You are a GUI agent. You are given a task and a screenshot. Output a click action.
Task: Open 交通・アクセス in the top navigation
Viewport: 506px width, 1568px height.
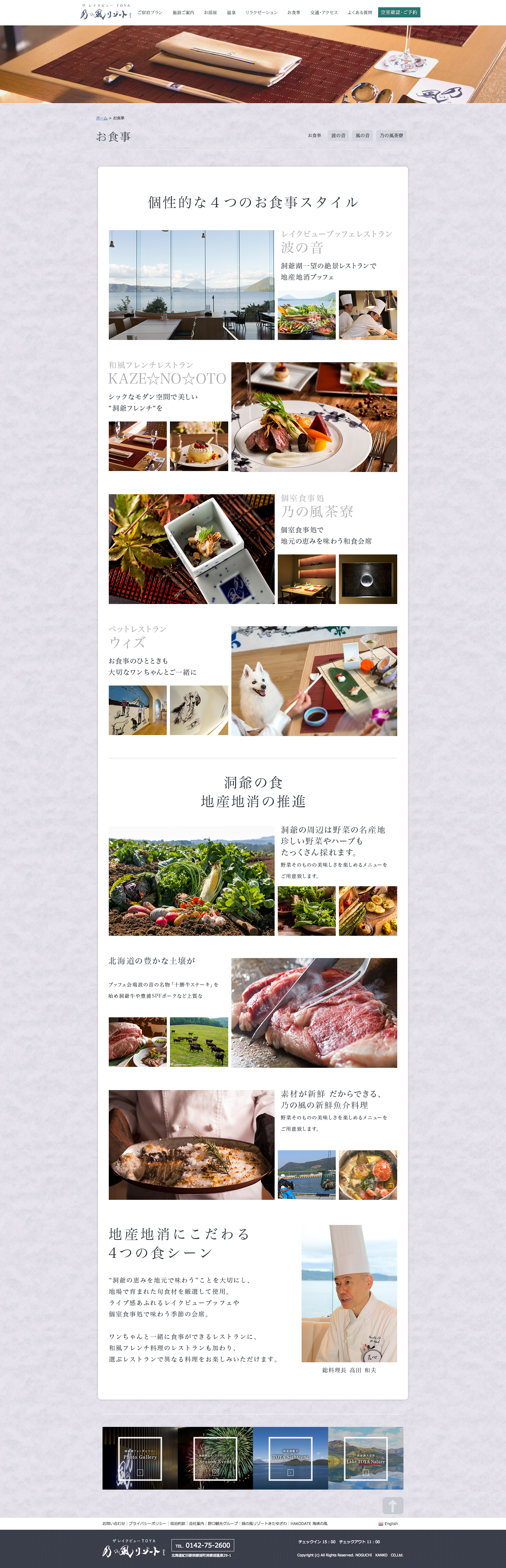(324, 12)
